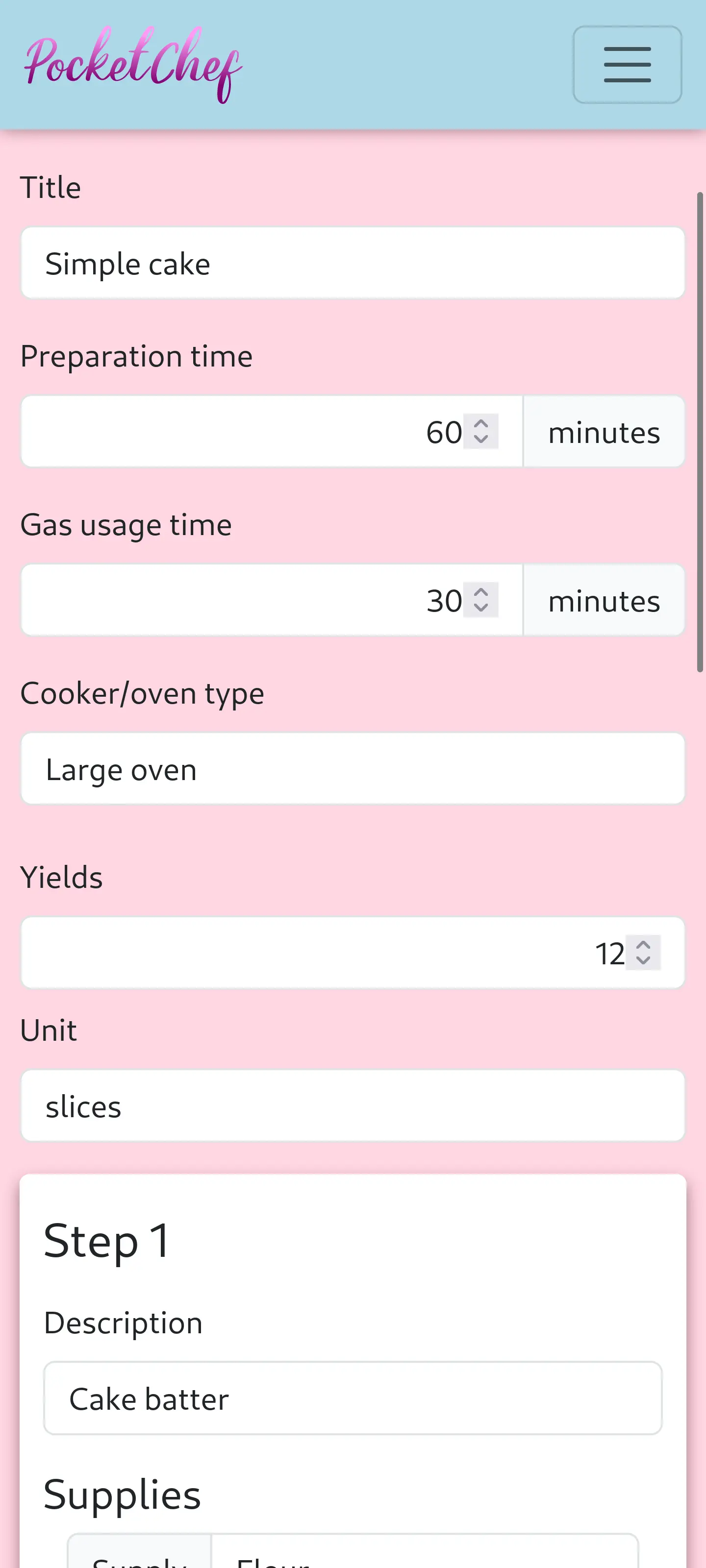Screen dimensions: 706x1568
Task: Click the Title label above the recipe name
Action: point(50,187)
